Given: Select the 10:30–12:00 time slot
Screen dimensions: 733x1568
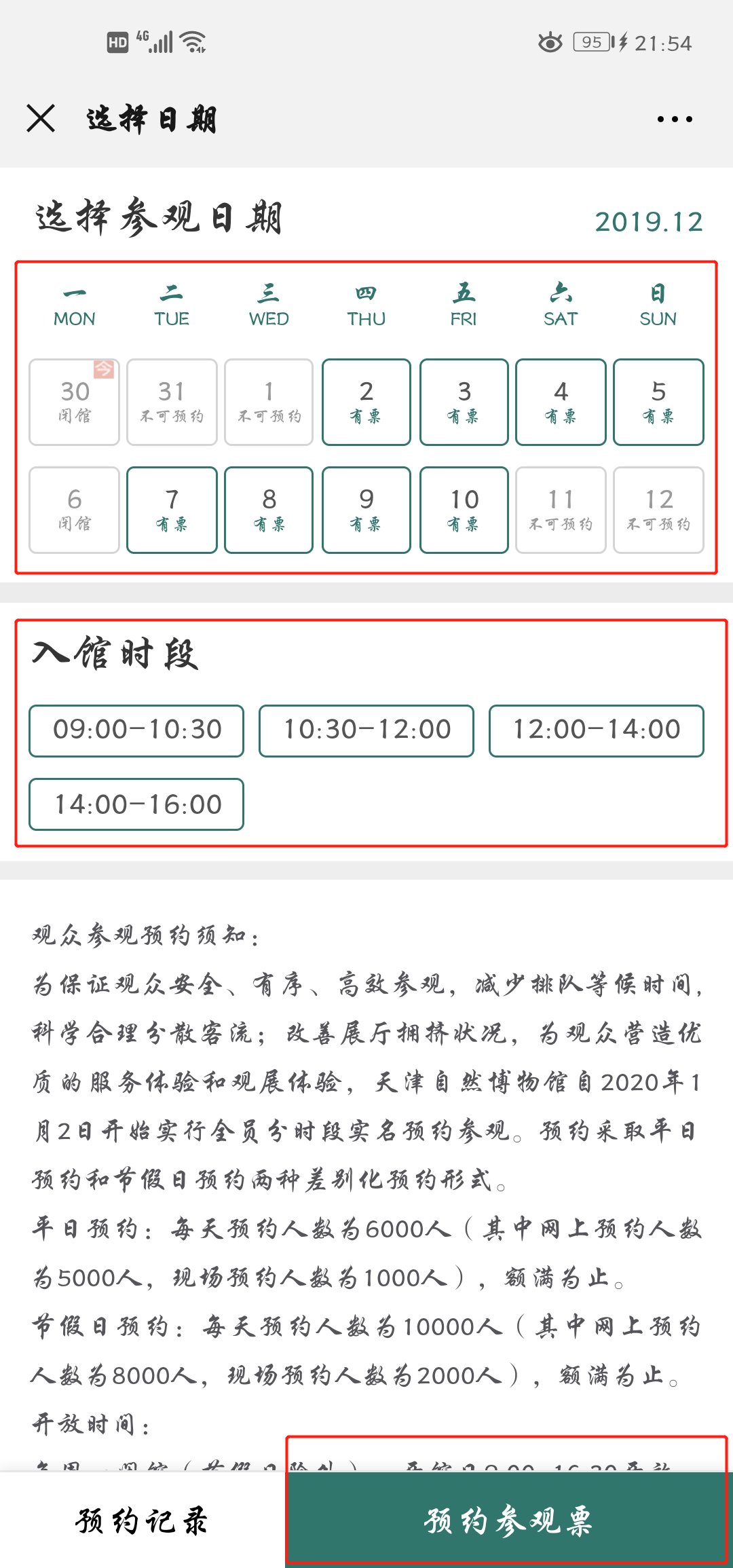Looking at the screenshot, I should pos(366,730).
